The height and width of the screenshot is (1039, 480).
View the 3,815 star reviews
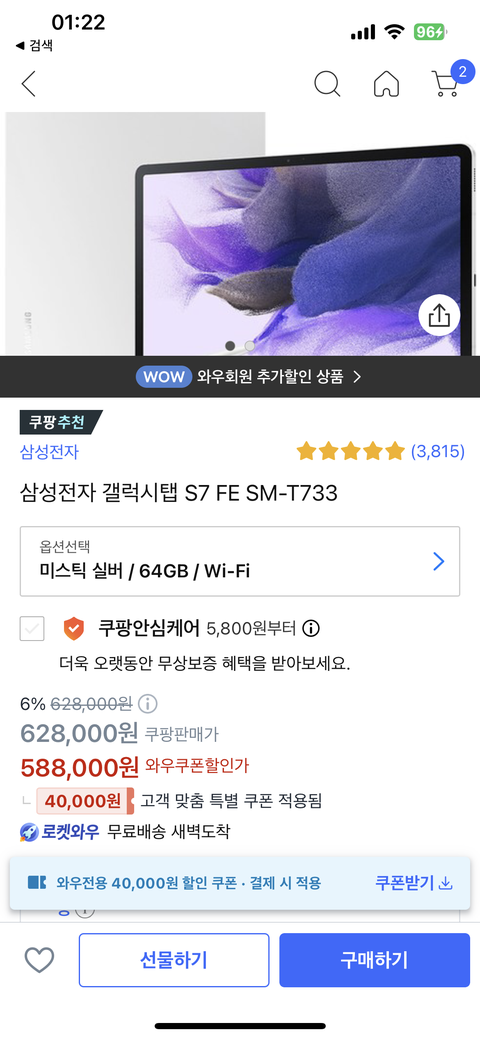[380, 452]
